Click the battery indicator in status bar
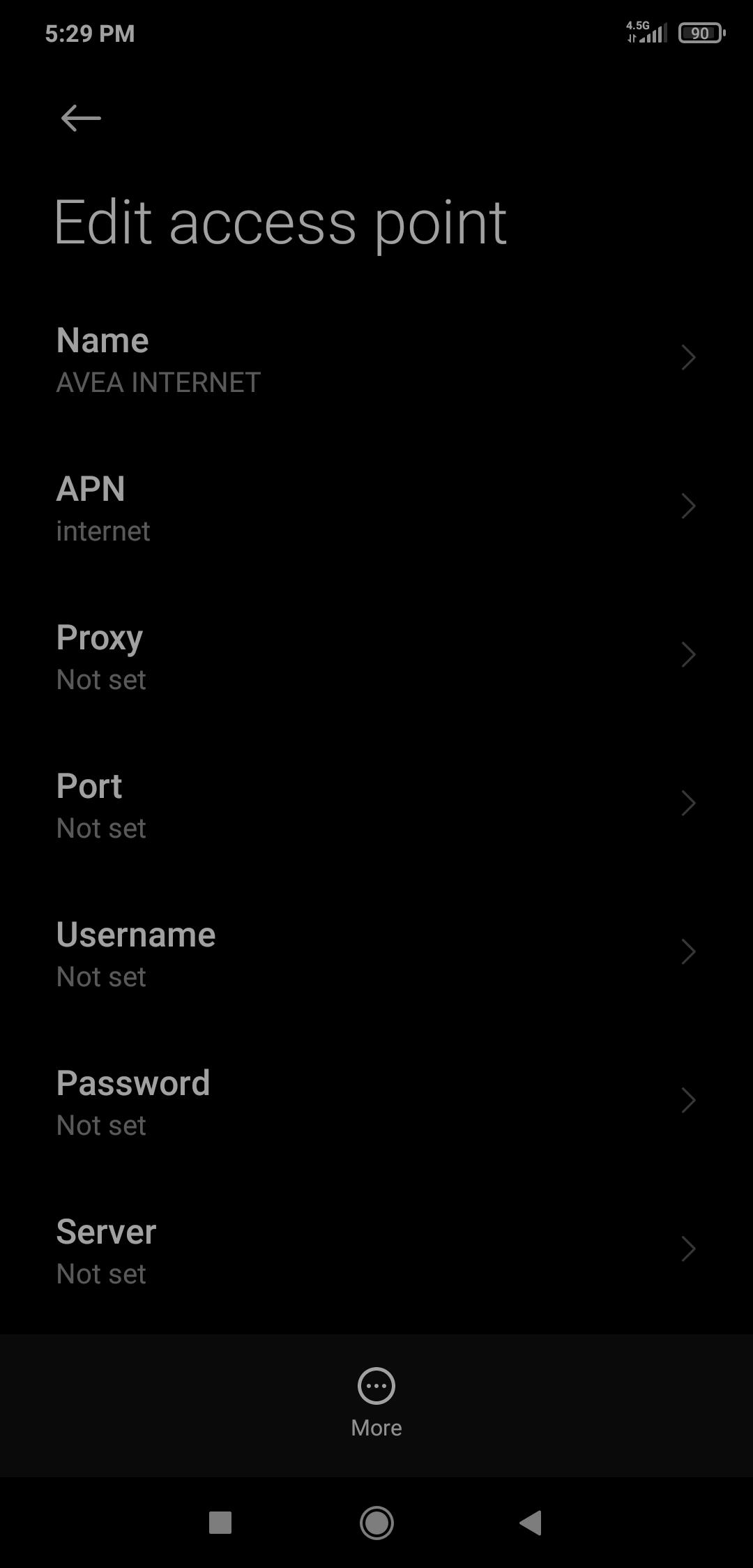 701,33
